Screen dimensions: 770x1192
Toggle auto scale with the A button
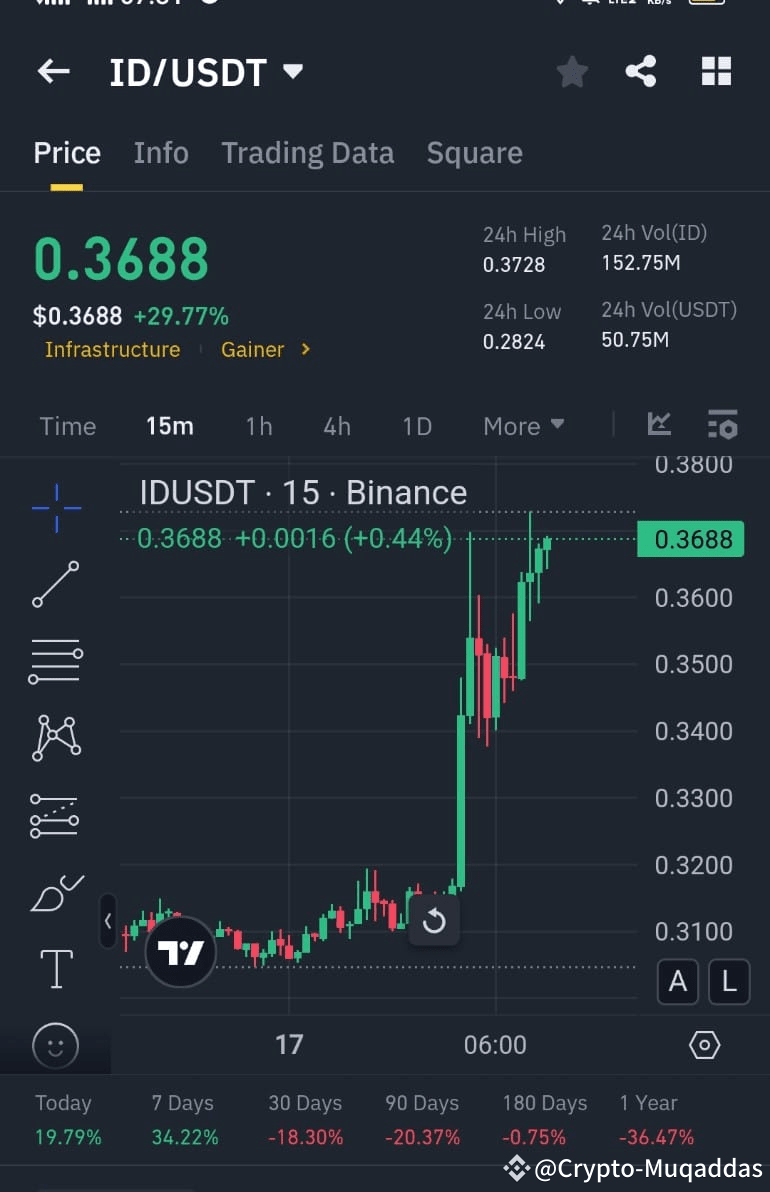tap(678, 982)
